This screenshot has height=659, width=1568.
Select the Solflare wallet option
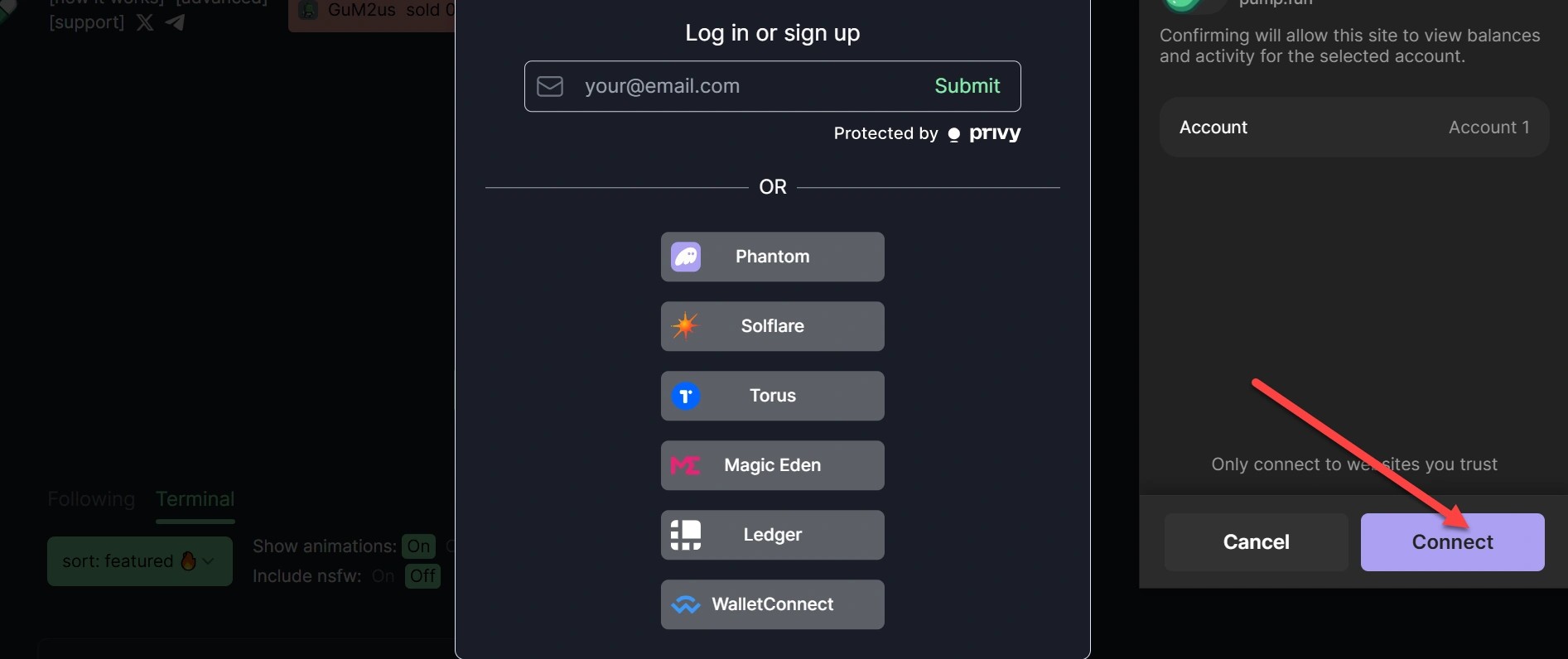[x=772, y=326]
